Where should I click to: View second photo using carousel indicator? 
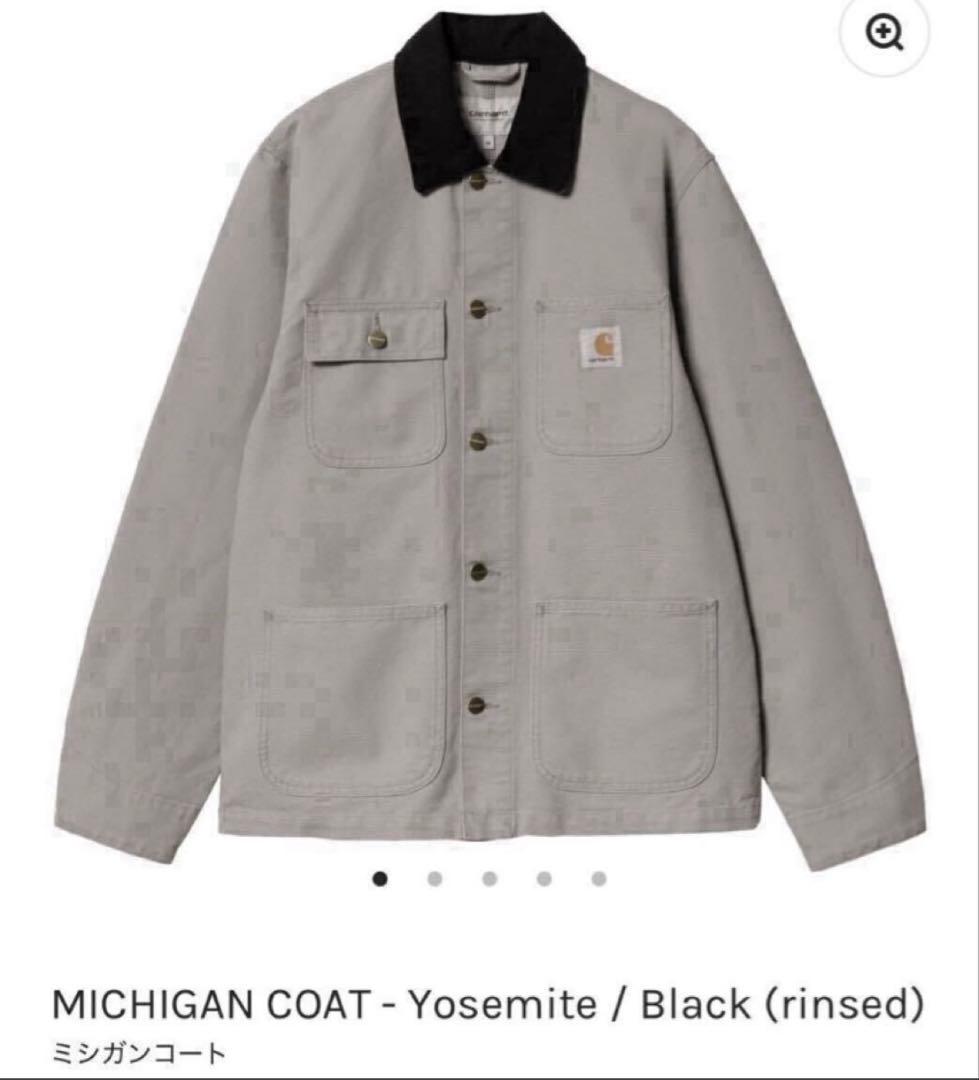point(432,880)
